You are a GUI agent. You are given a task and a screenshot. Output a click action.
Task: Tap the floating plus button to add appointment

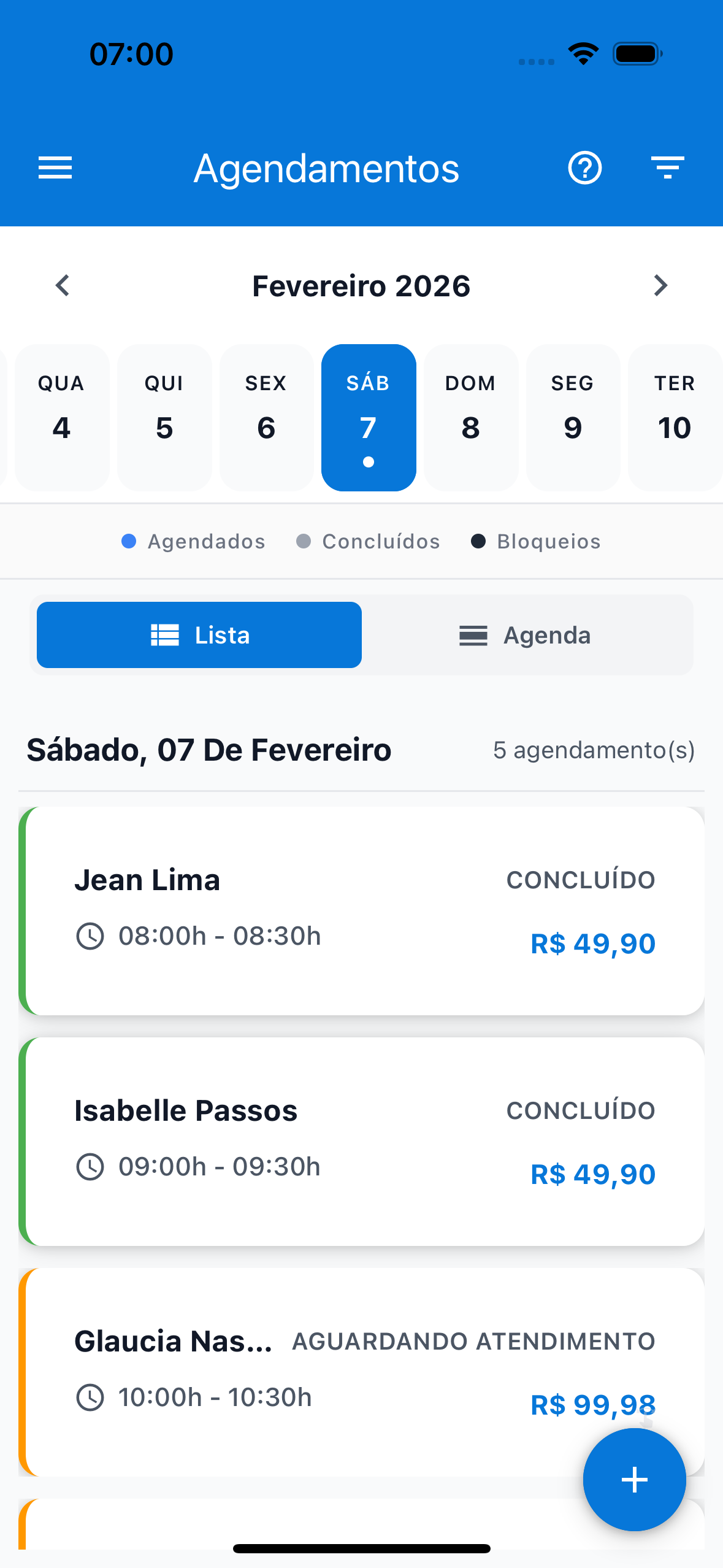634,1480
